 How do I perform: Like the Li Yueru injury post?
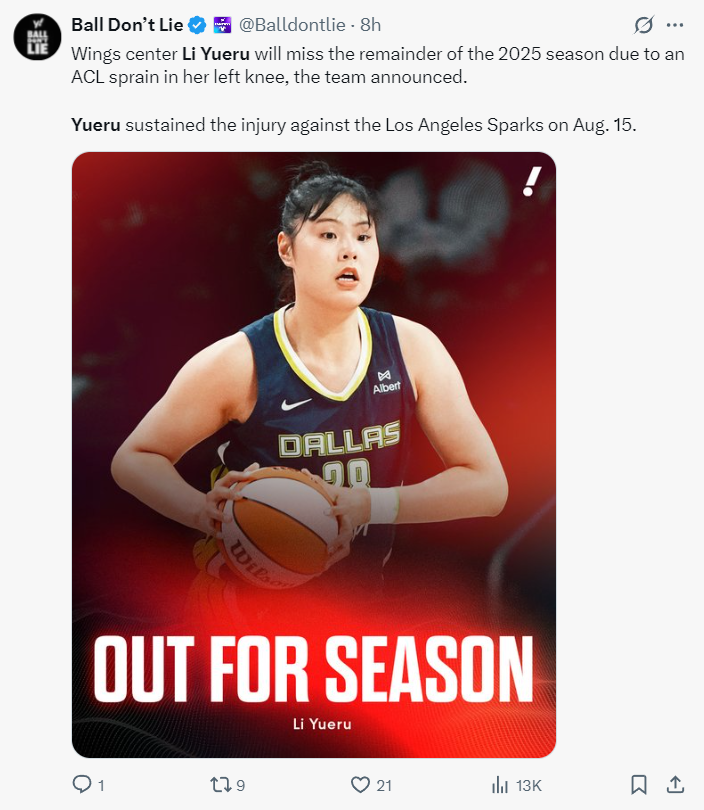click(x=361, y=785)
